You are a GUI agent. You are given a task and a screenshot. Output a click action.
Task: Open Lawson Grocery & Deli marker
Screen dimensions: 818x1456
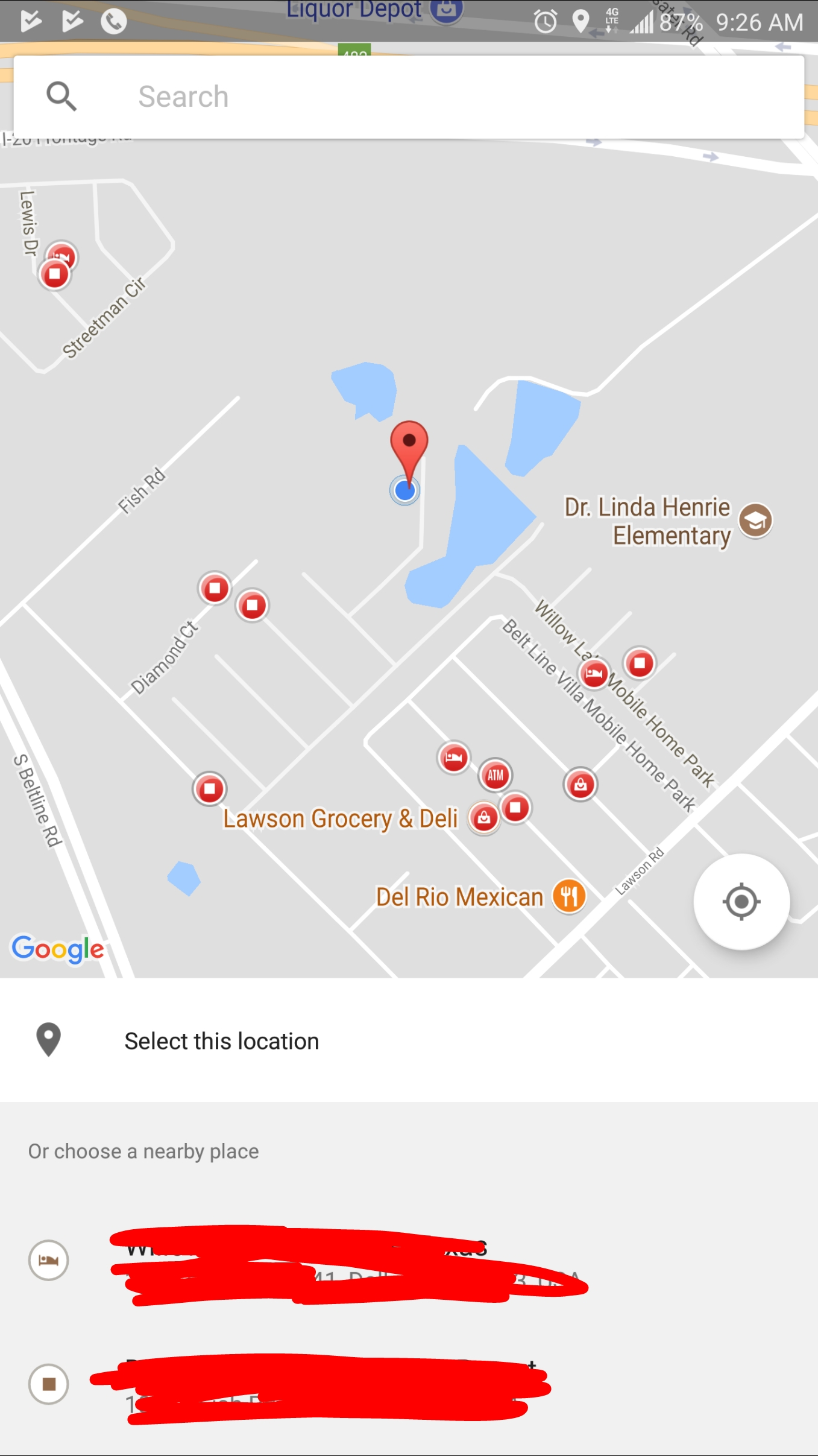[x=484, y=818]
